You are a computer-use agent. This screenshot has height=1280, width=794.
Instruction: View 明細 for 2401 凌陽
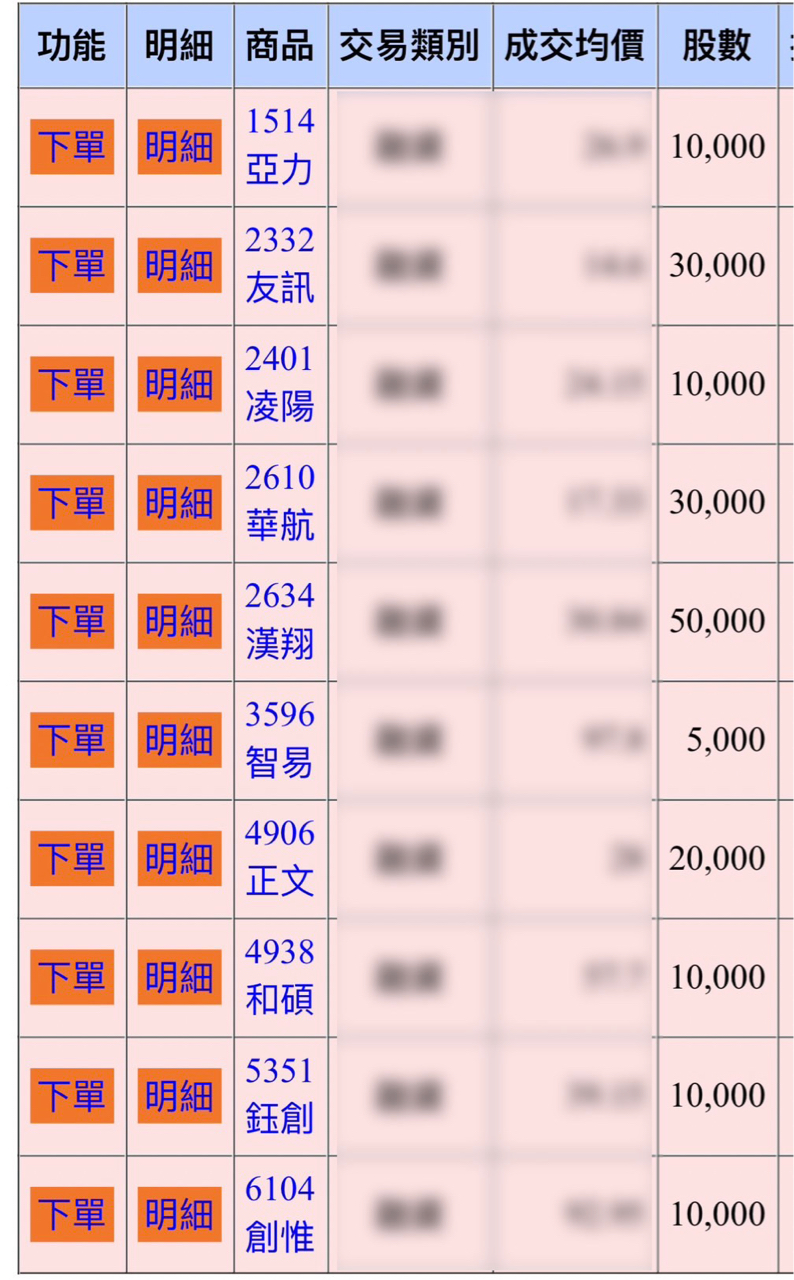click(x=179, y=384)
